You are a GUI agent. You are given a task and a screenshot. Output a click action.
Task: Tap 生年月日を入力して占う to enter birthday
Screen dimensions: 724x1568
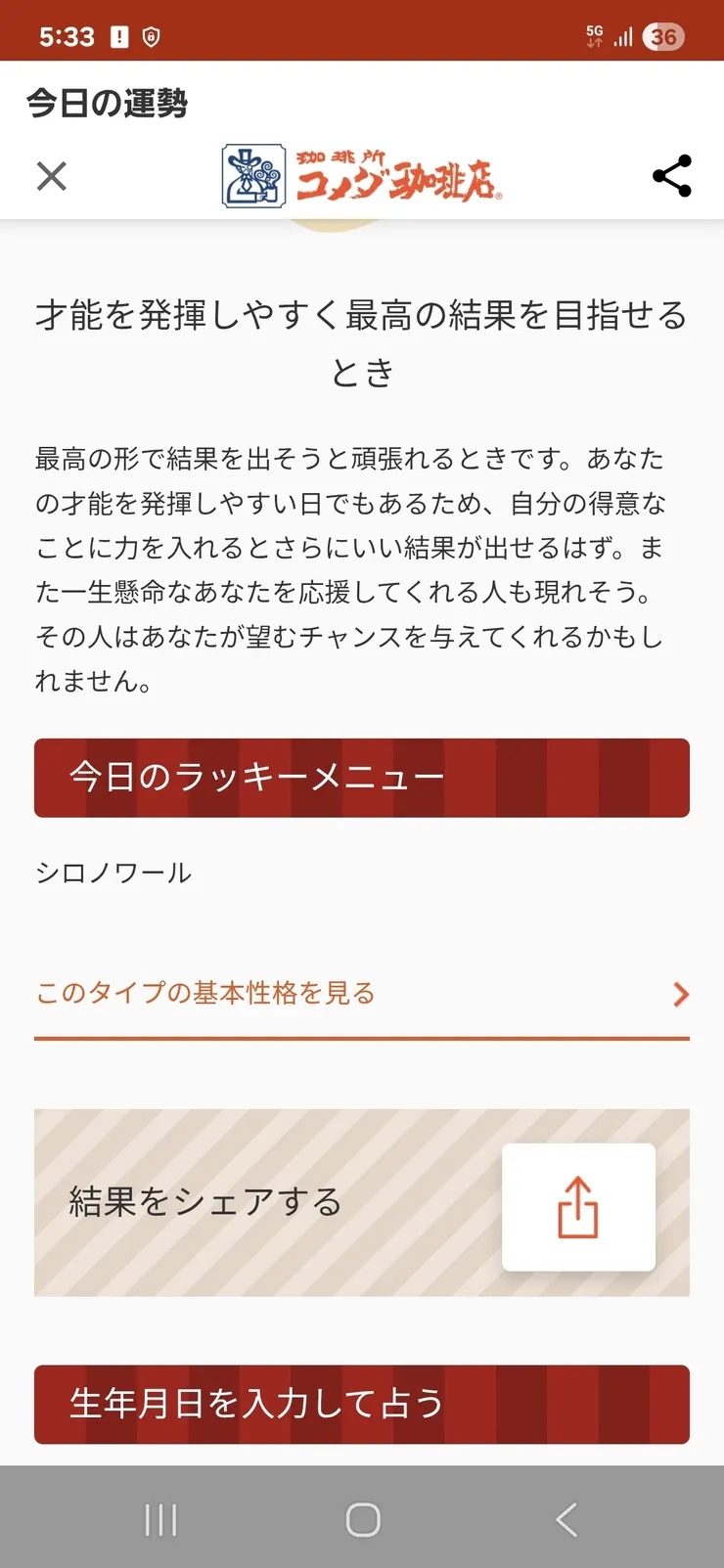pos(362,1405)
